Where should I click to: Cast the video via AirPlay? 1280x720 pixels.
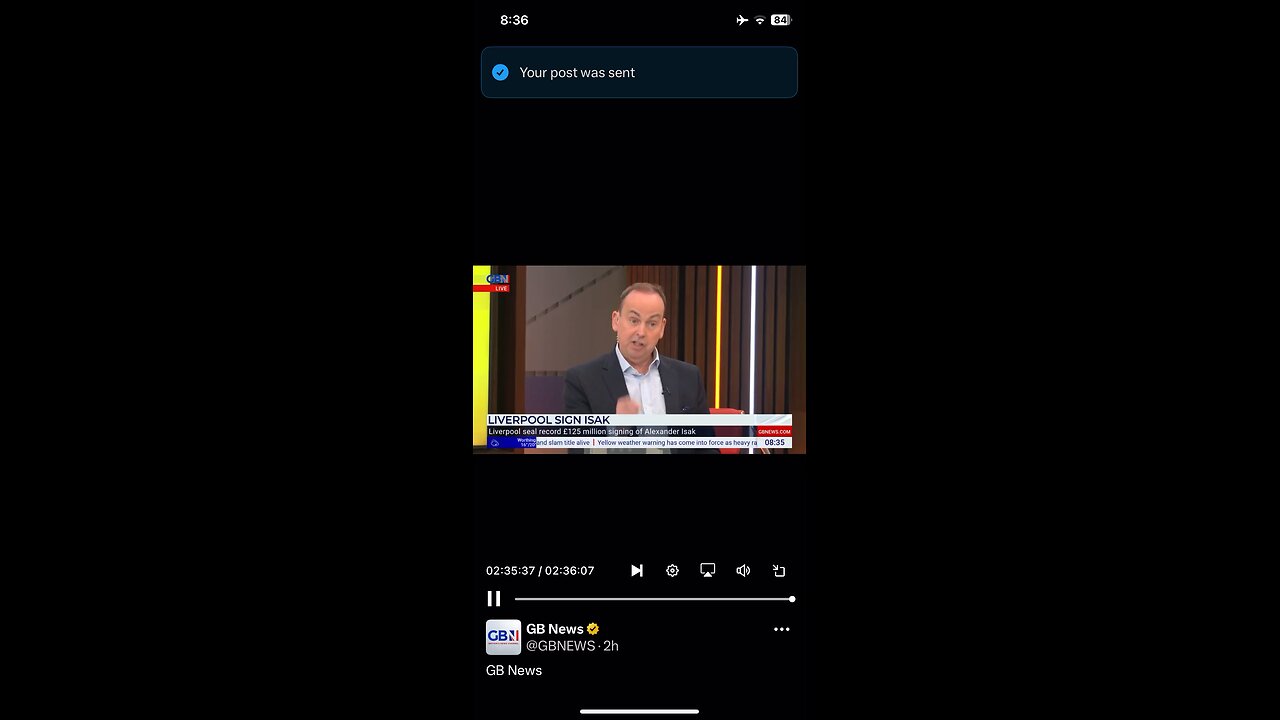click(708, 571)
